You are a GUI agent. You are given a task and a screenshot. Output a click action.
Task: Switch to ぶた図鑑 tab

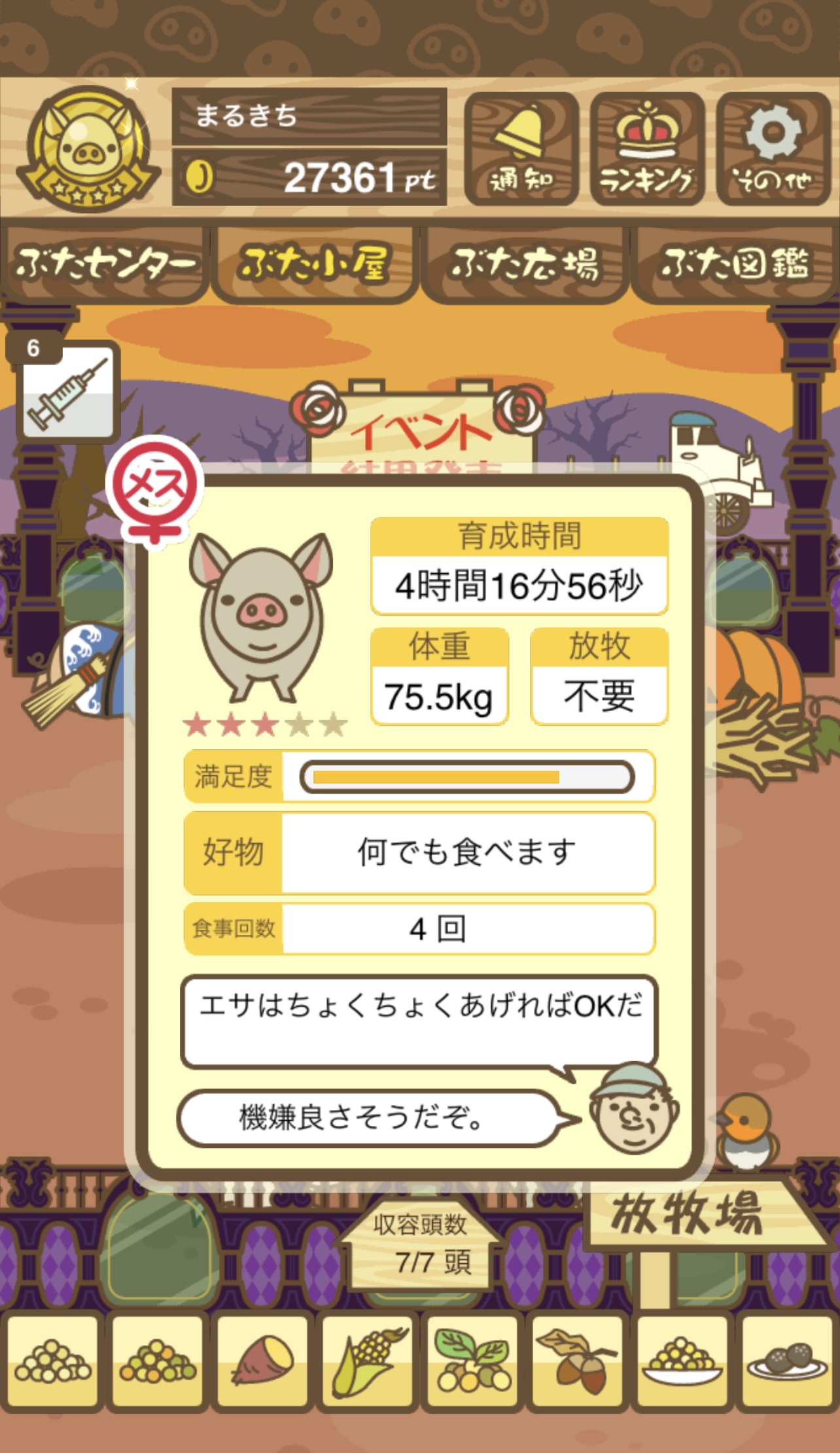click(x=735, y=264)
